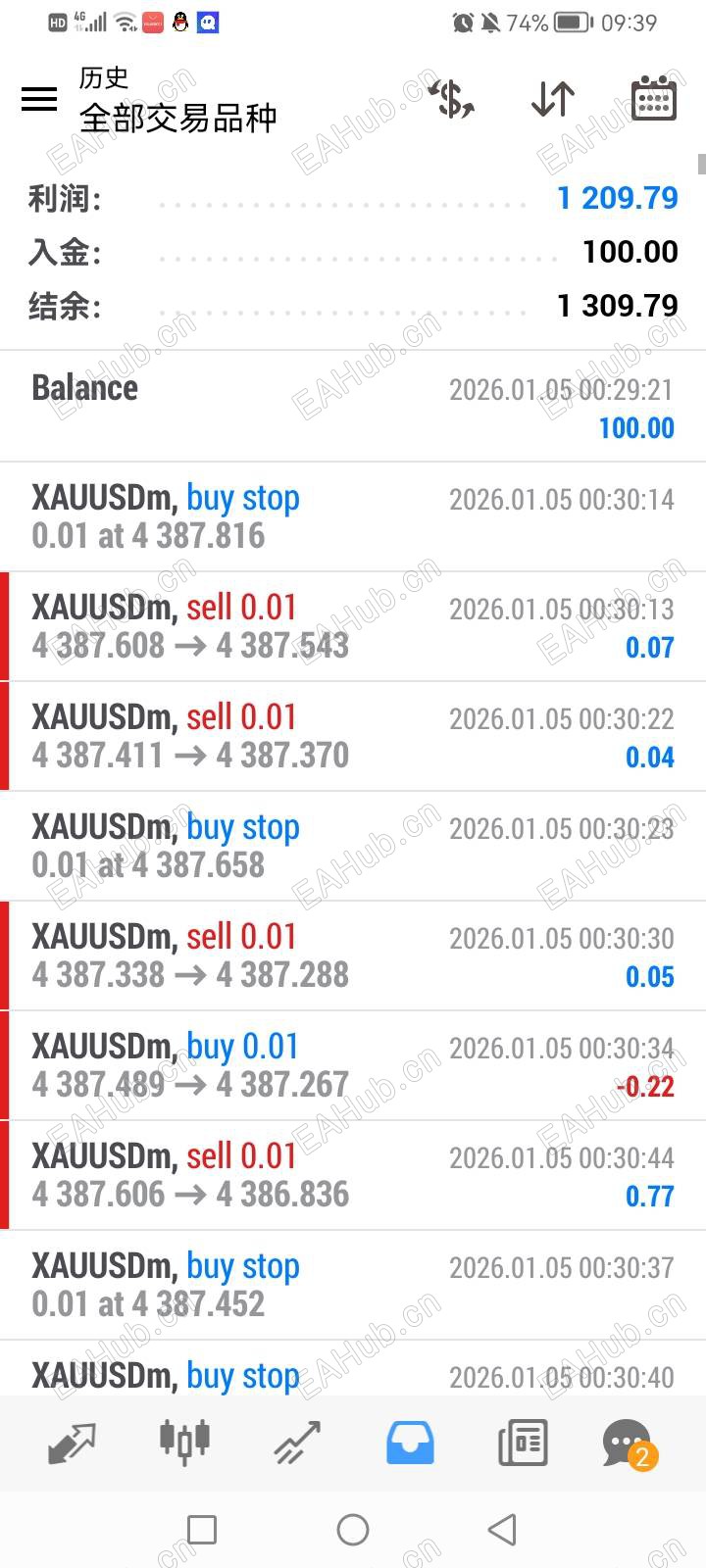The width and height of the screenshot is (706, 1568).
Task: Go back with the system back button
Action: [502, 1530]
